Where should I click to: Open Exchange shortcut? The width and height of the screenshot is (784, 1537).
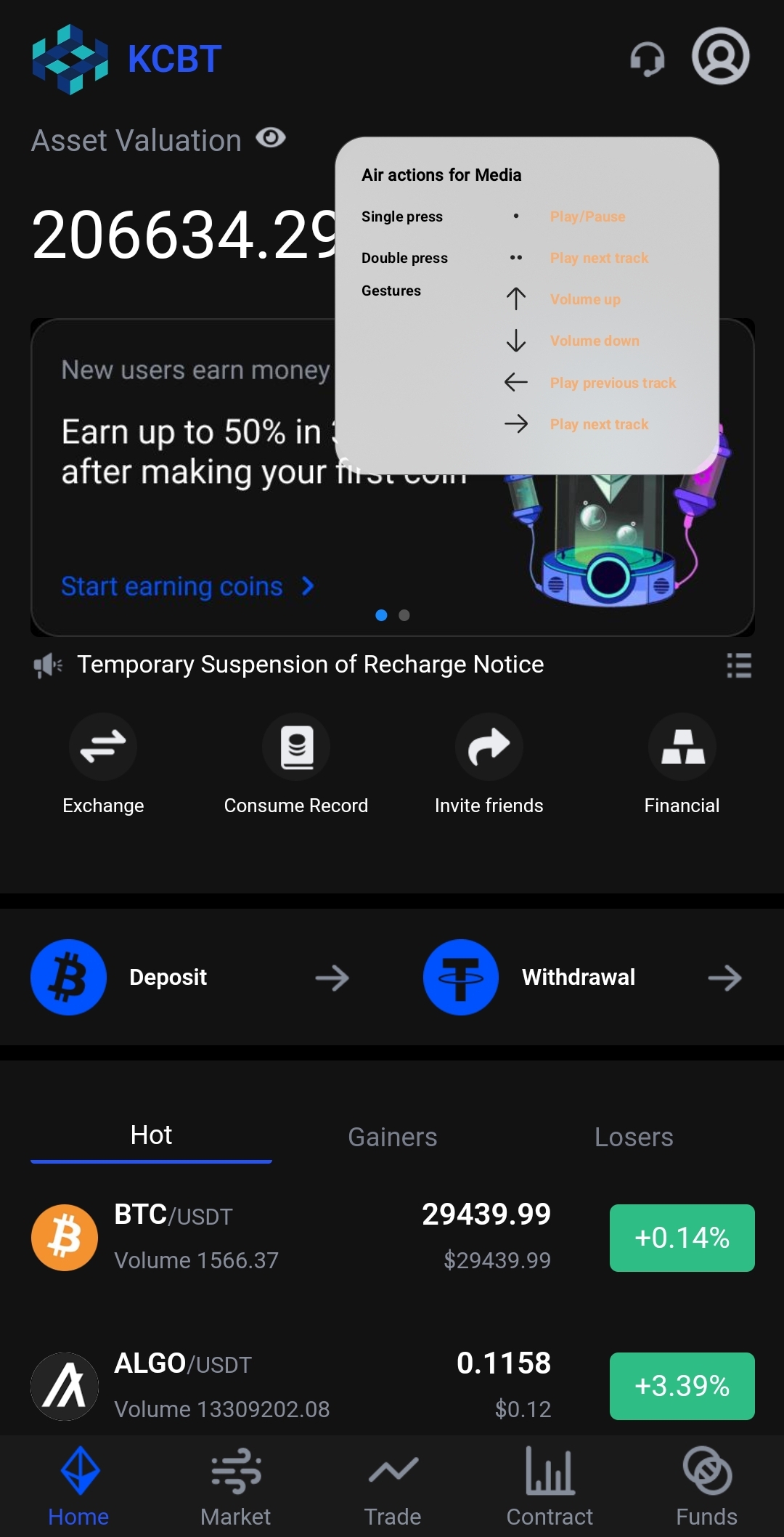click(103, 764)
